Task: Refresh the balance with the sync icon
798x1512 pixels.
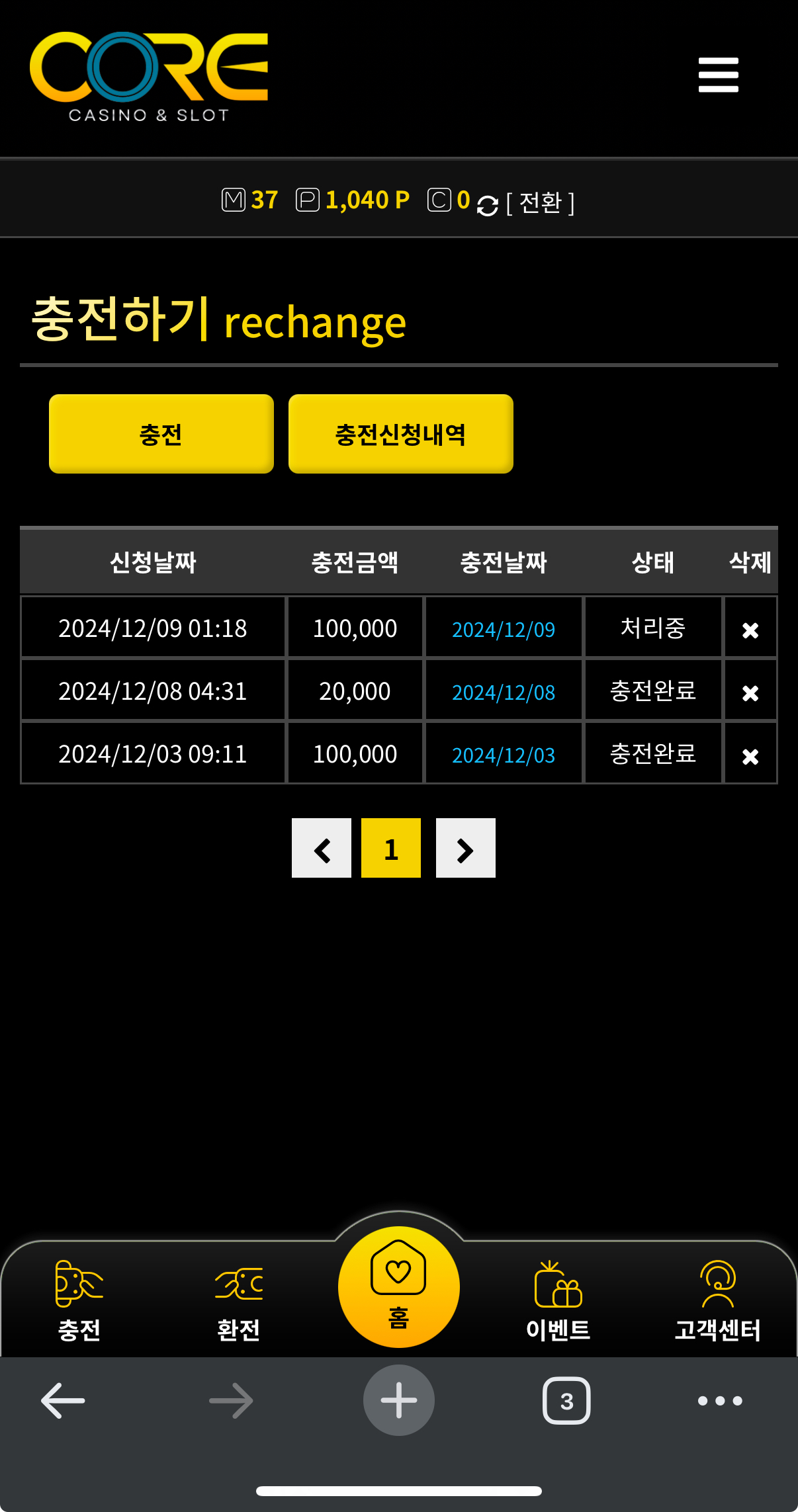Action: (488, 205)
